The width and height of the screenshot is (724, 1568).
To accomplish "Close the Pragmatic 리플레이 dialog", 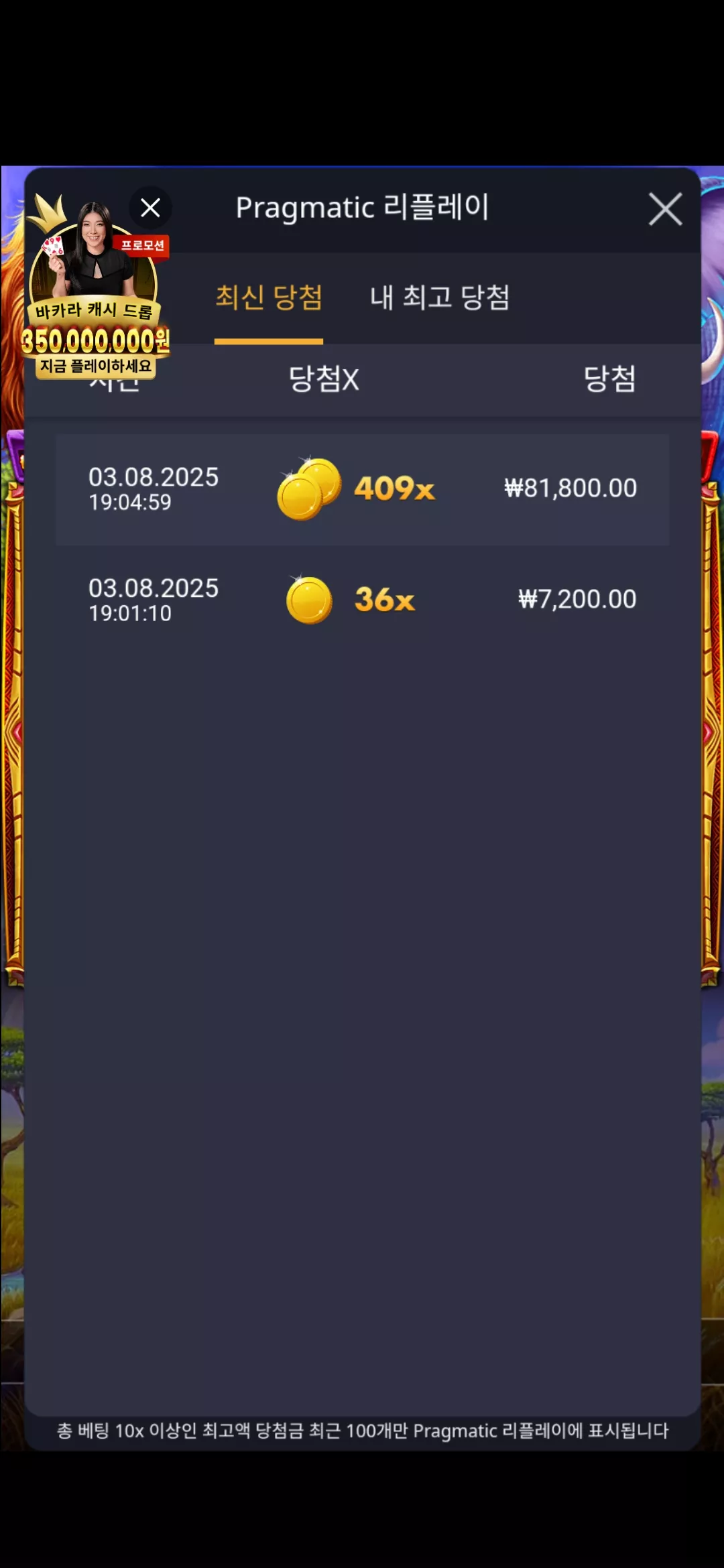I will point(665,209).
